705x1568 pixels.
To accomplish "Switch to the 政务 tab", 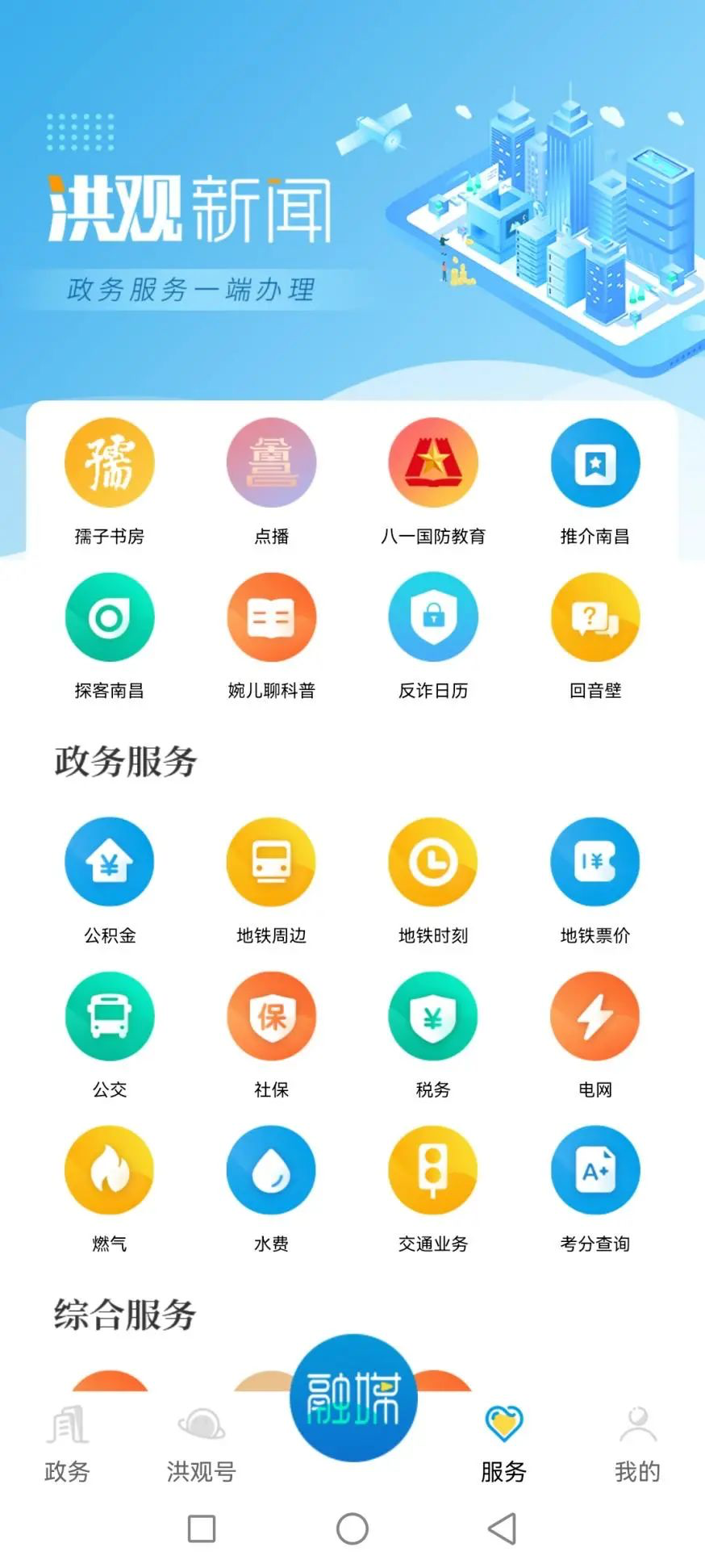I will tap(67, 1445).
